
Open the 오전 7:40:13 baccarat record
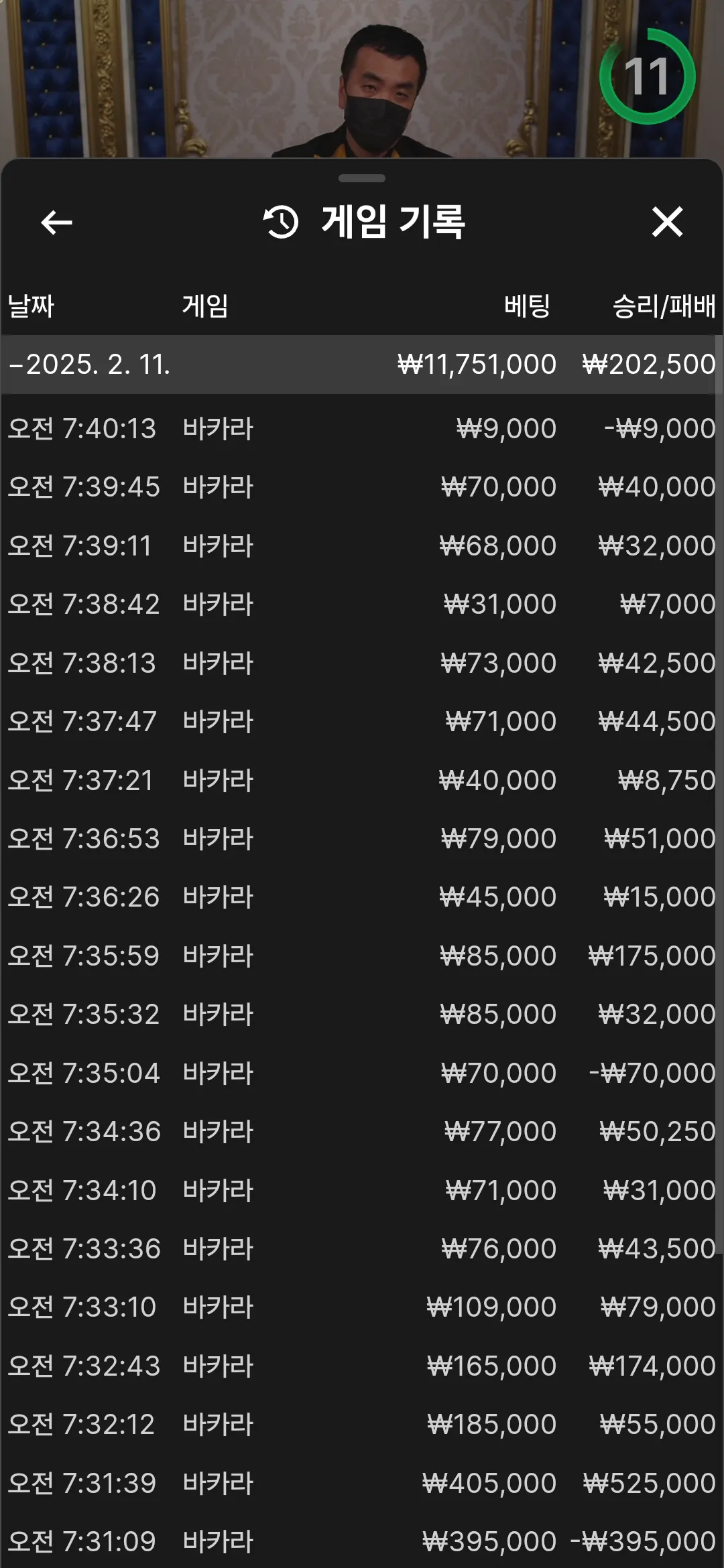tap(362, 429)
